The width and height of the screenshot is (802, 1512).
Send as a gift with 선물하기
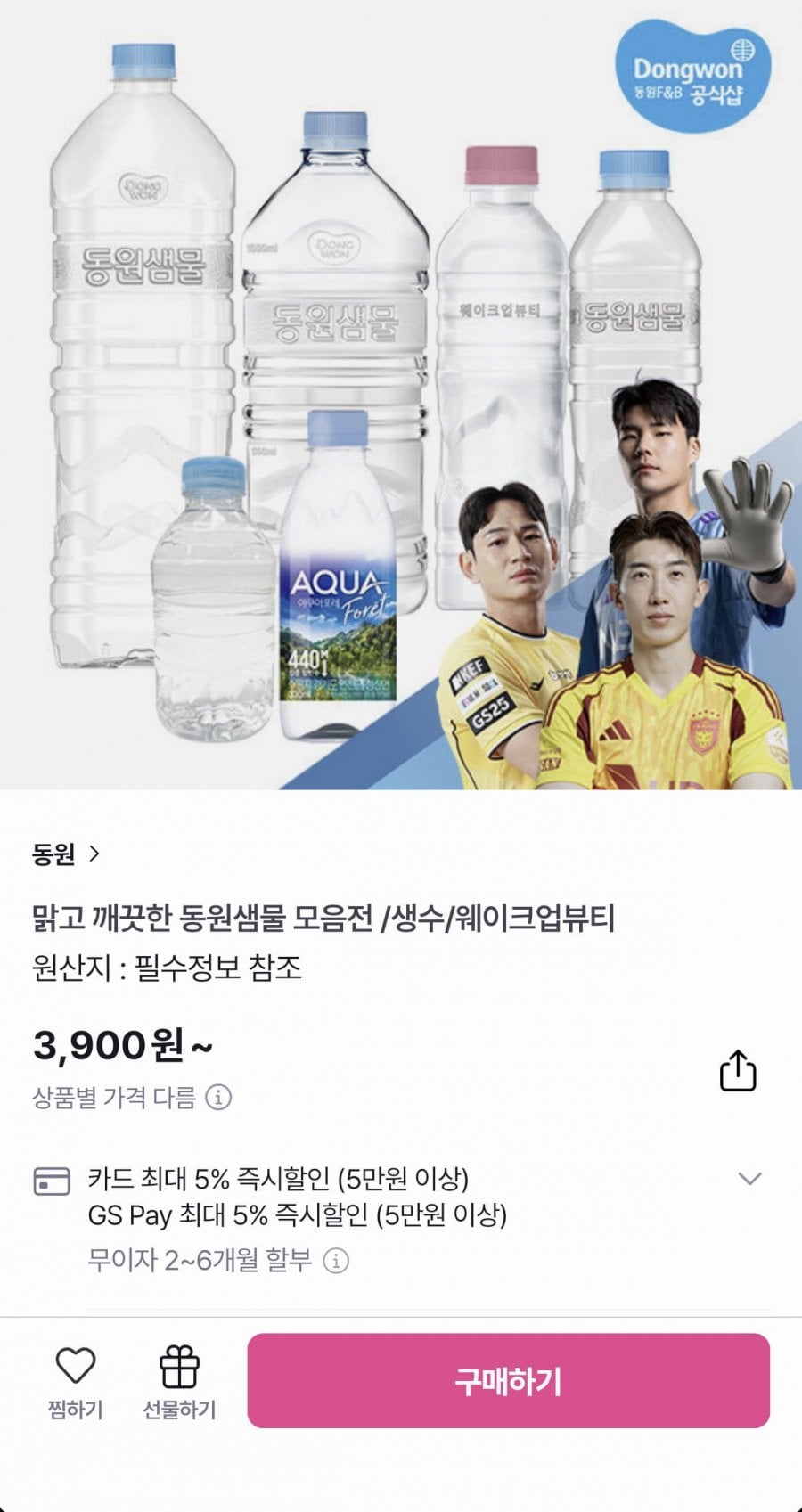(179, 1382)
